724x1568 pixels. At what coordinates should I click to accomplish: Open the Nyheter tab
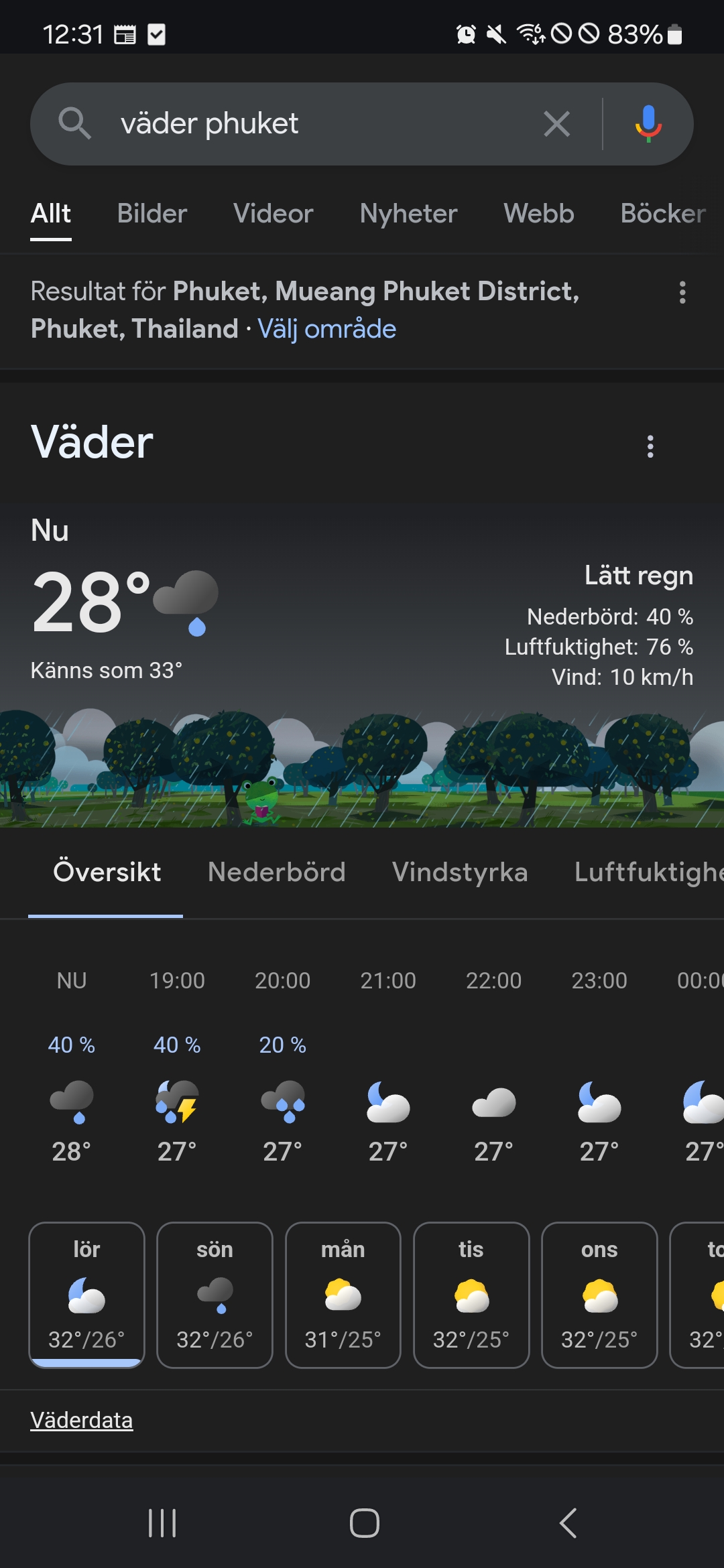[408, 214]
